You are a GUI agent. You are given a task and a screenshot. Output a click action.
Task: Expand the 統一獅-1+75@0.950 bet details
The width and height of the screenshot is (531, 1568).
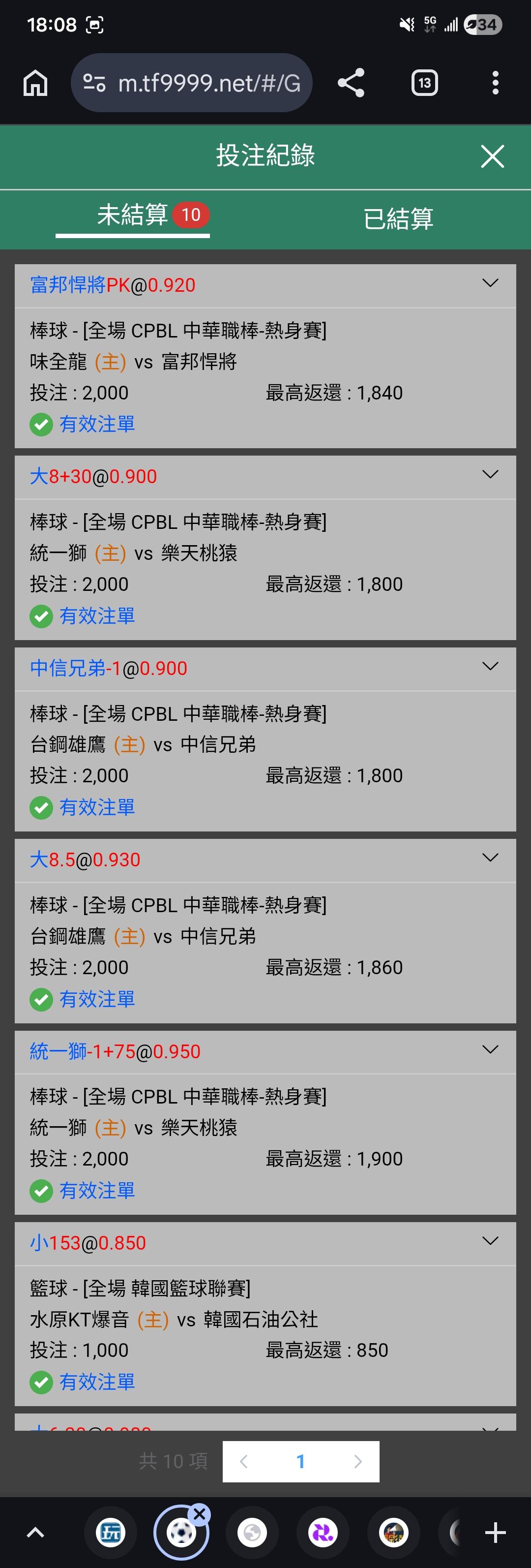(x=490, y=1049)
